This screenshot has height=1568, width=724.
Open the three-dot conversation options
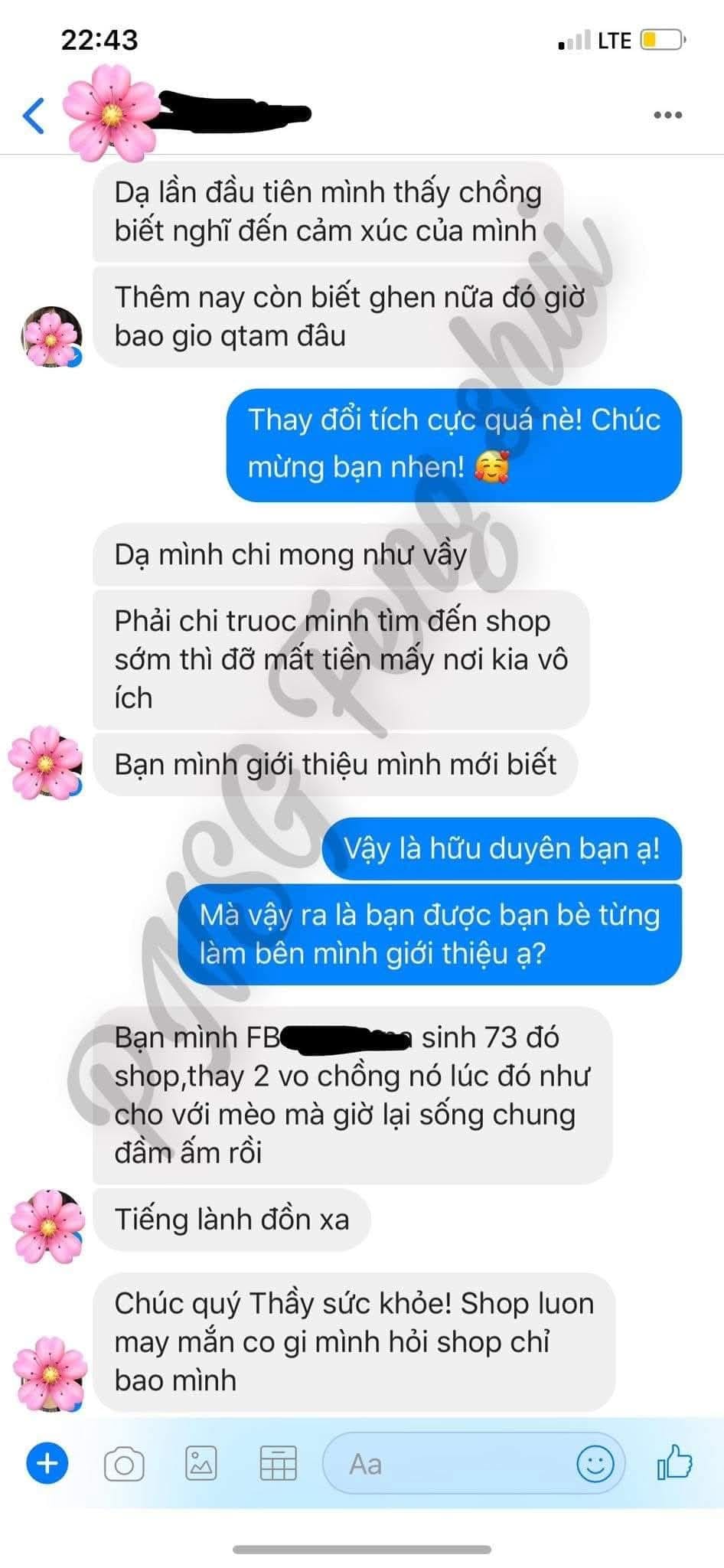(x=667, y=116)
